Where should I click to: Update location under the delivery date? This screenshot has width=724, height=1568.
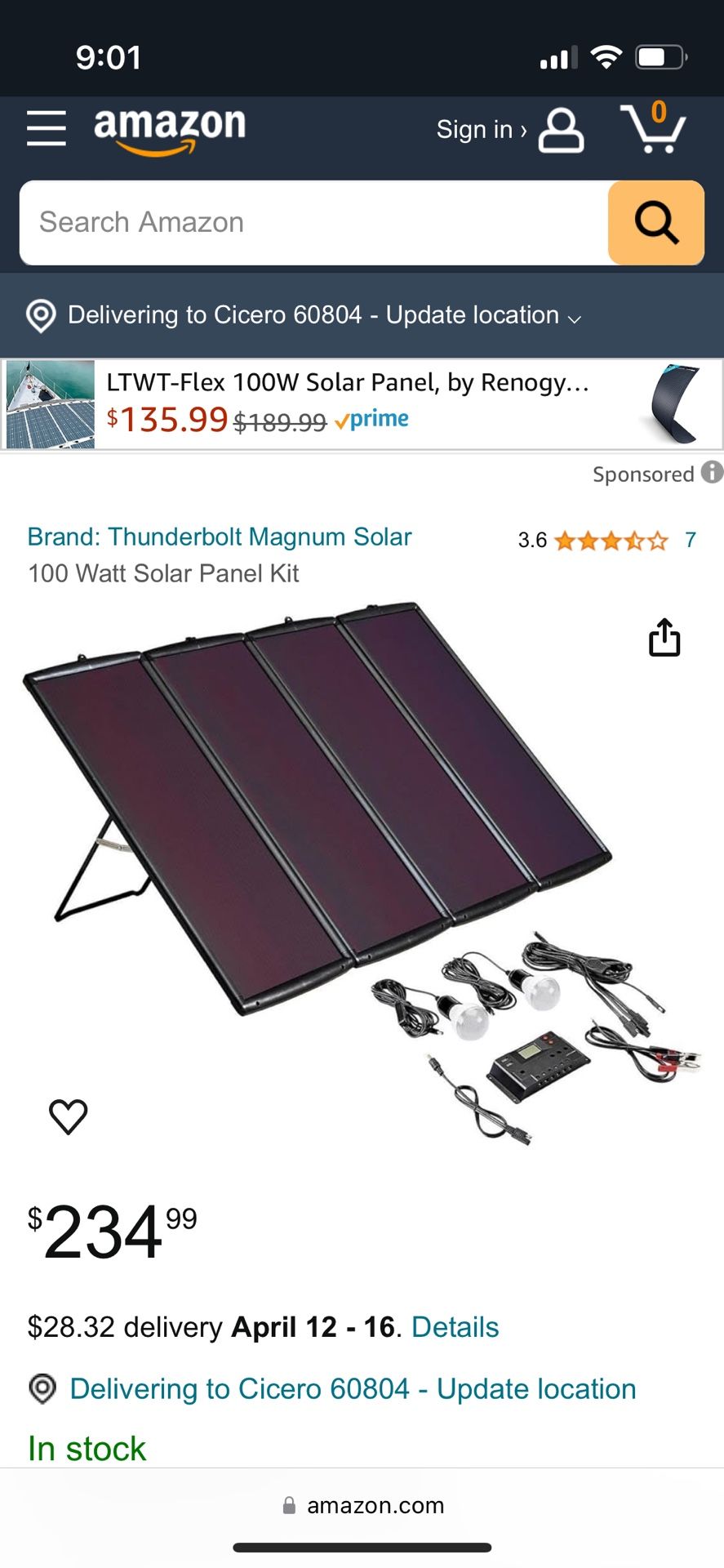point(351,1389)
